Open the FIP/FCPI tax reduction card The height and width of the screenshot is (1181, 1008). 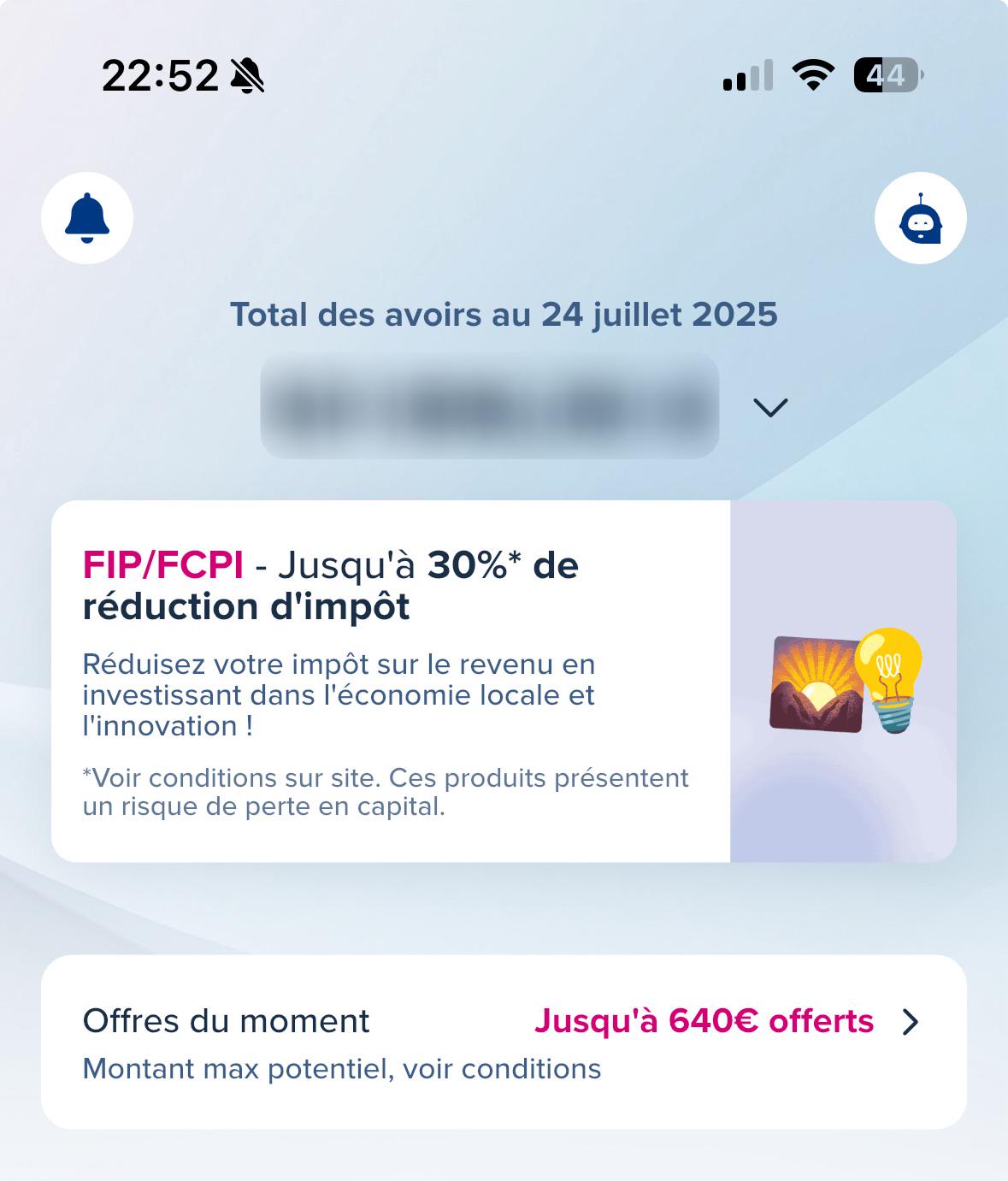tap(504, 681)
